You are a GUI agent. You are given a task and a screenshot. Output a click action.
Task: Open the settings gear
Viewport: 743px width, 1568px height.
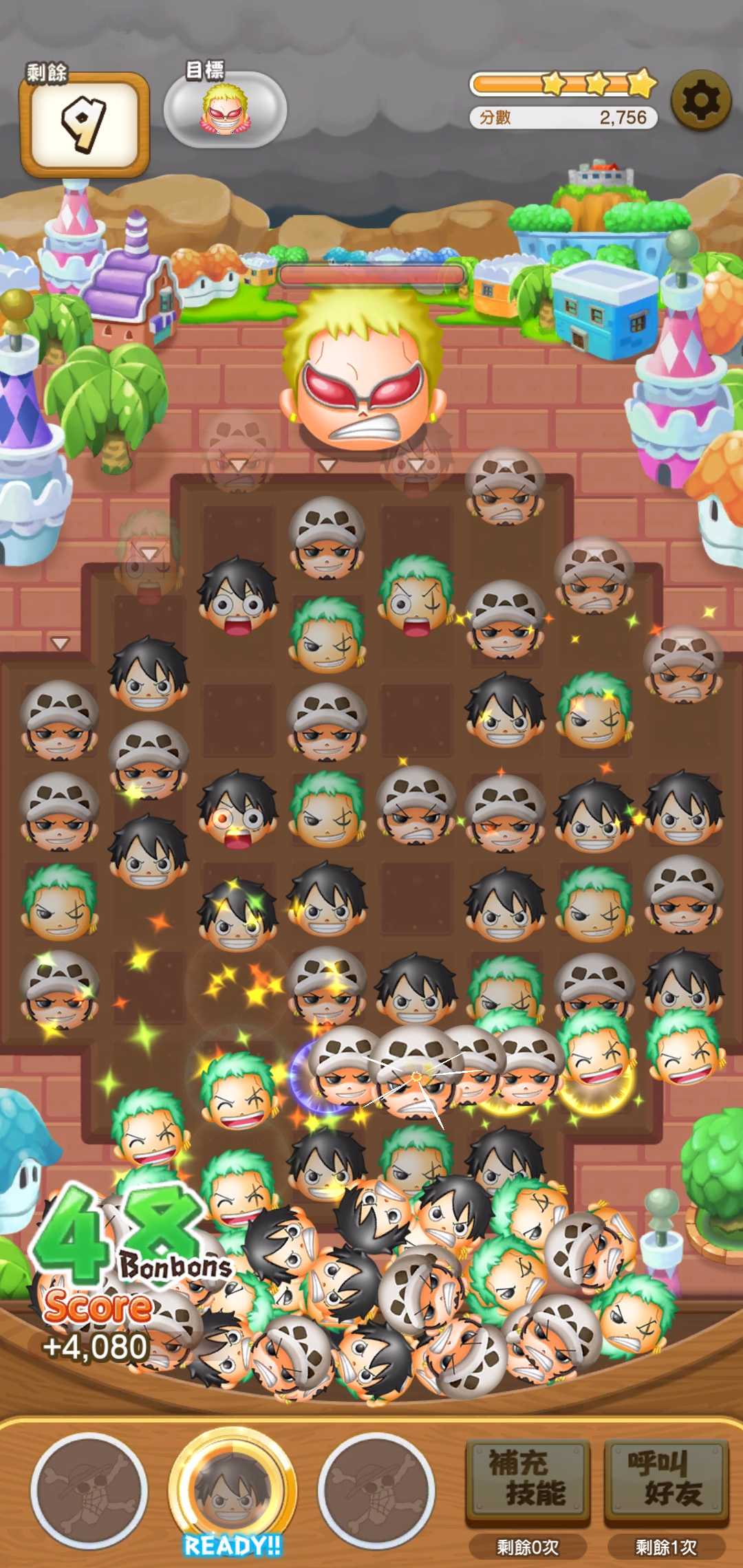700,102
